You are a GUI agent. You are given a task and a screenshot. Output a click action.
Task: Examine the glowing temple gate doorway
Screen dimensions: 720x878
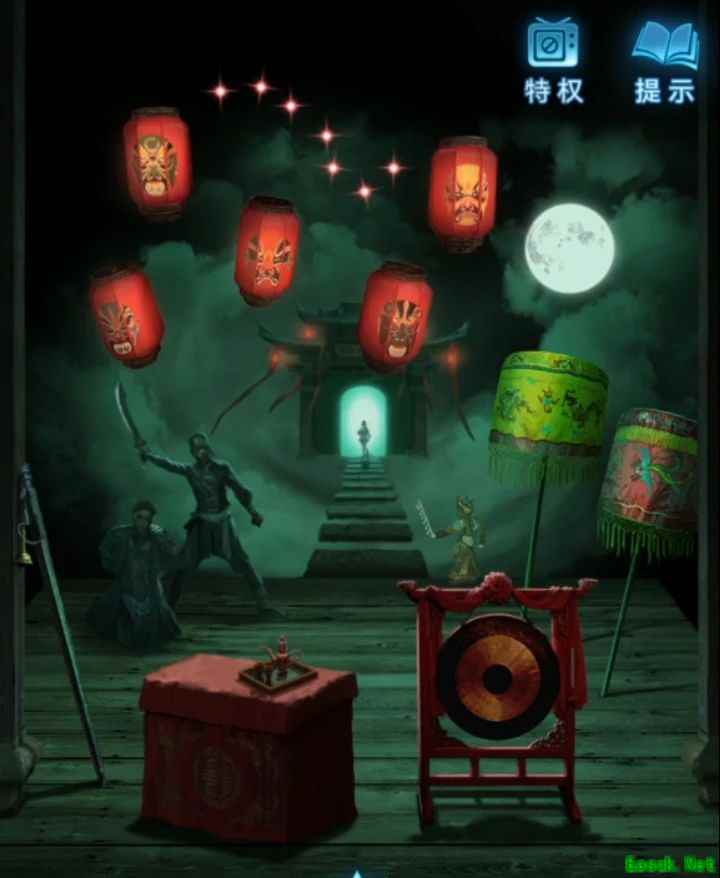coord(362,422)
